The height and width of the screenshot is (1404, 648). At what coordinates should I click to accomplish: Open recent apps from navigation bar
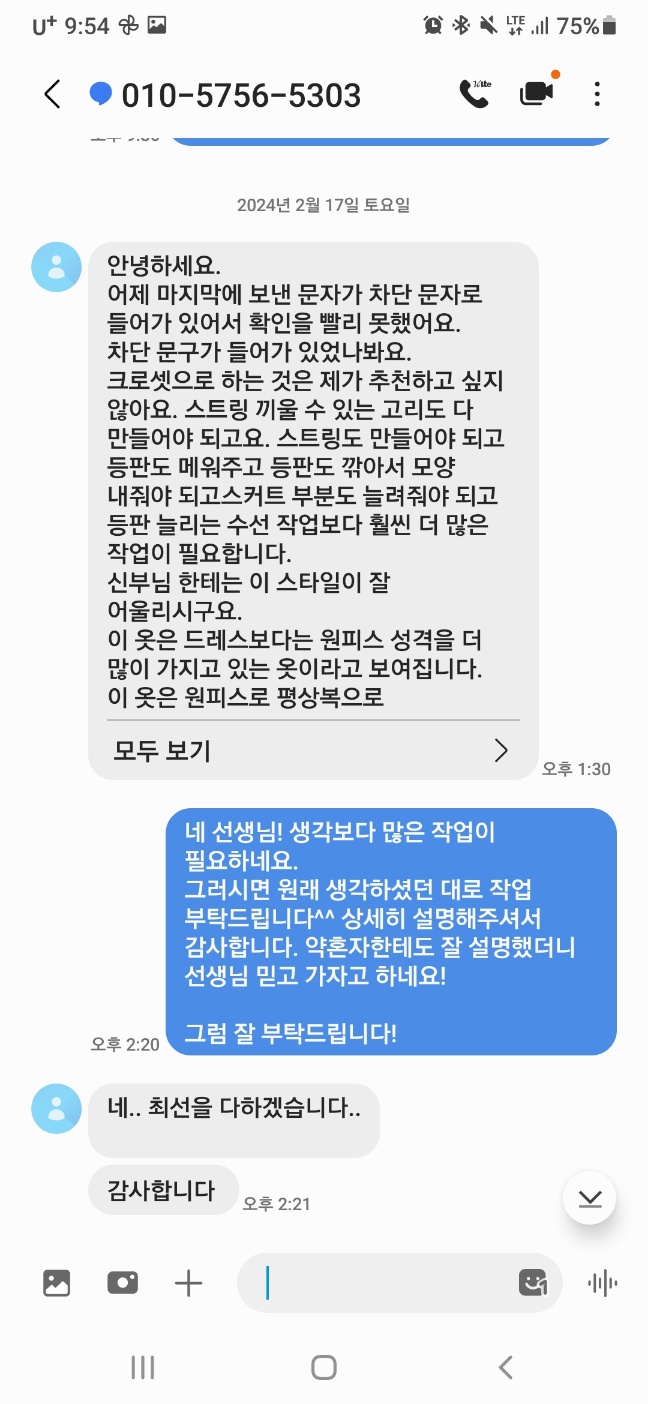(143, 1367)
